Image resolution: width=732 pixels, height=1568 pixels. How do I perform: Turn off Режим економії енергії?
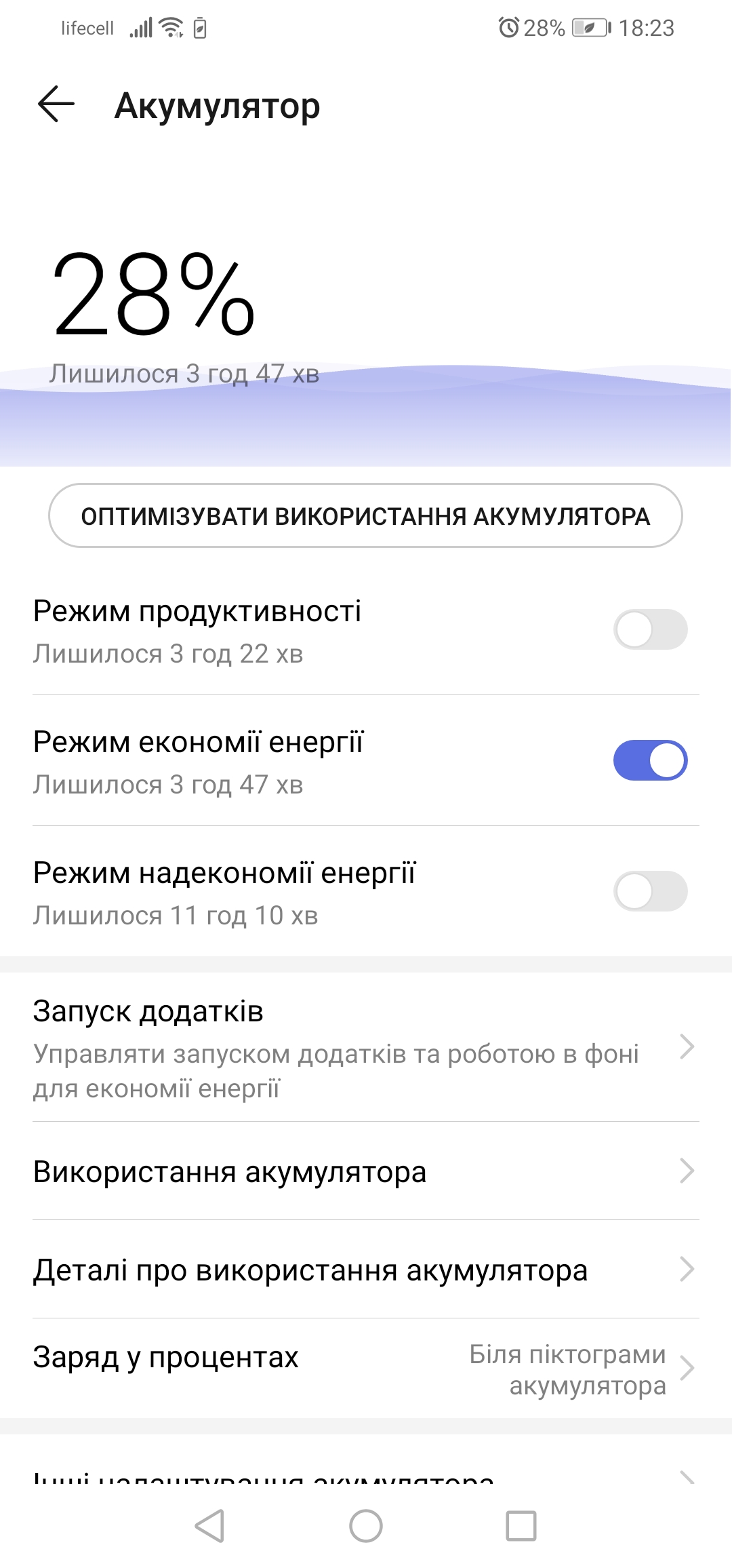click(650, 760)
